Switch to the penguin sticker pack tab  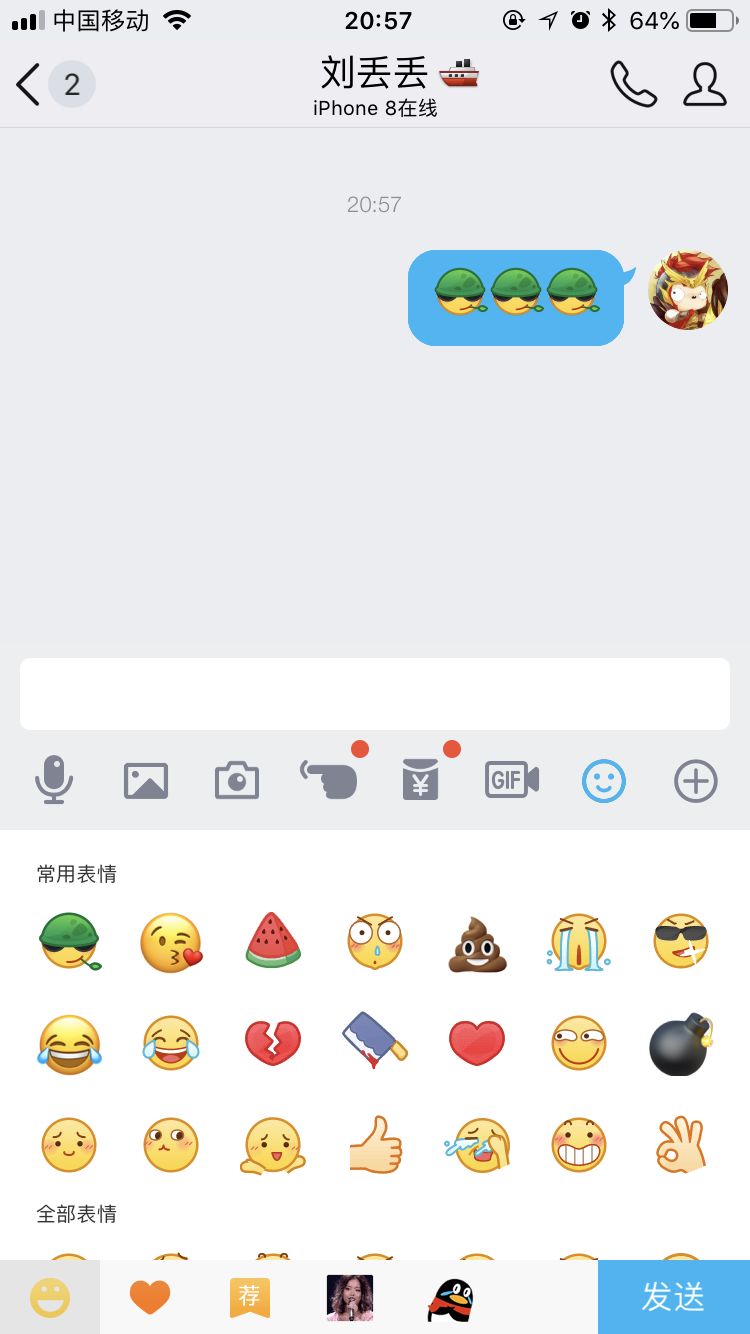coord(450,1297)
